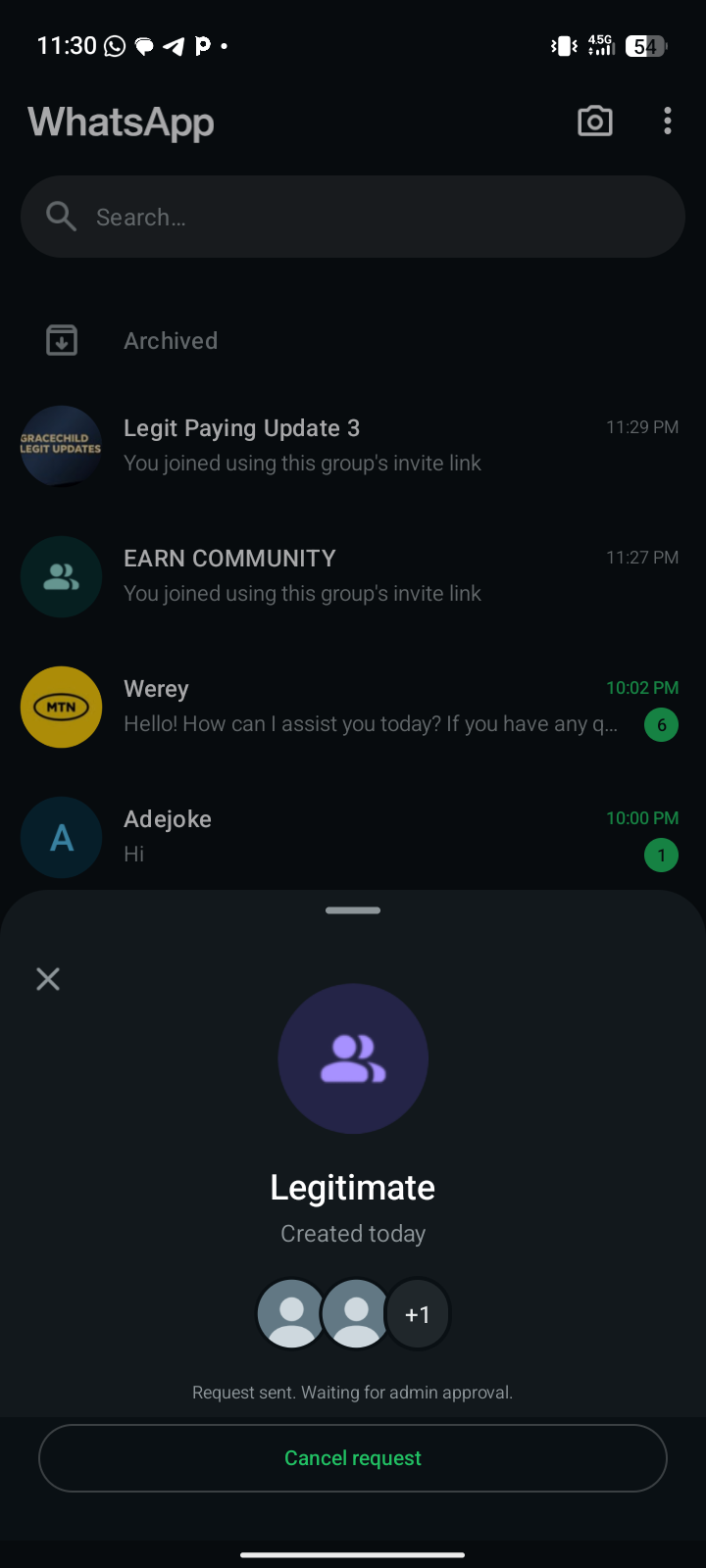Viewport: 706px width, 1568px height.
Task: Open the Legit Paying Update 3 group chat
Action: [353, 446]
